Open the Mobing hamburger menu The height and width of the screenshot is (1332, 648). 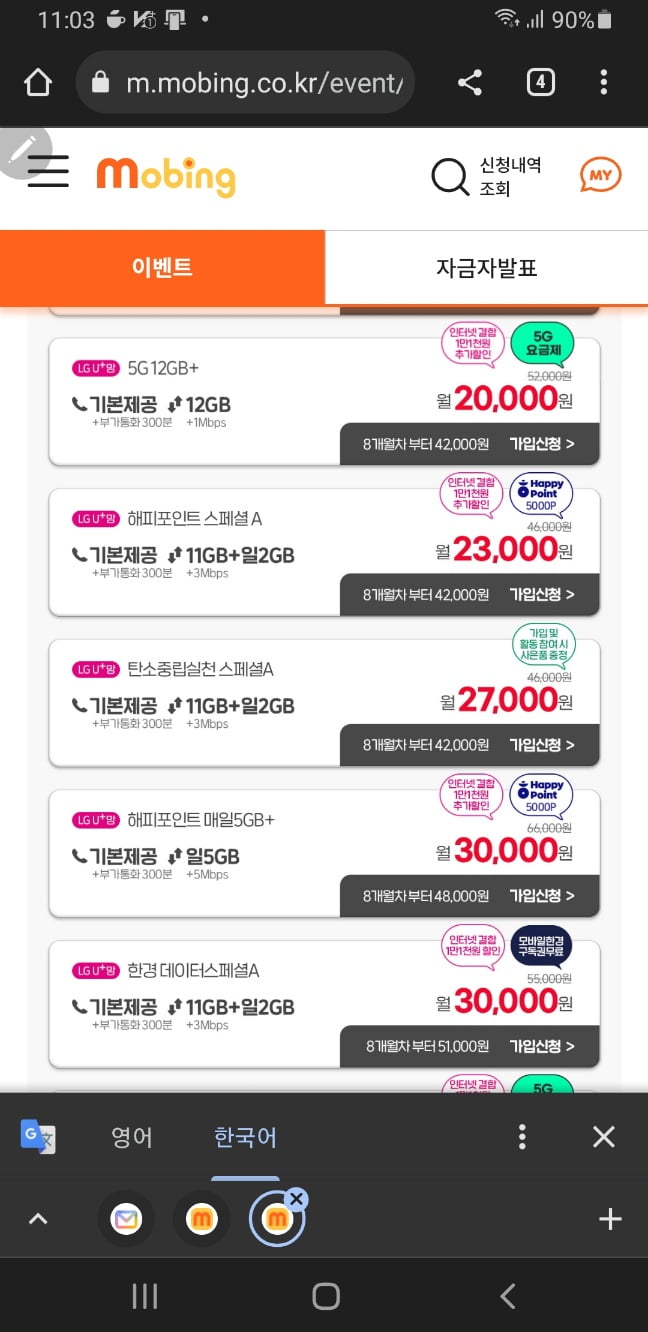coord(48,172)
